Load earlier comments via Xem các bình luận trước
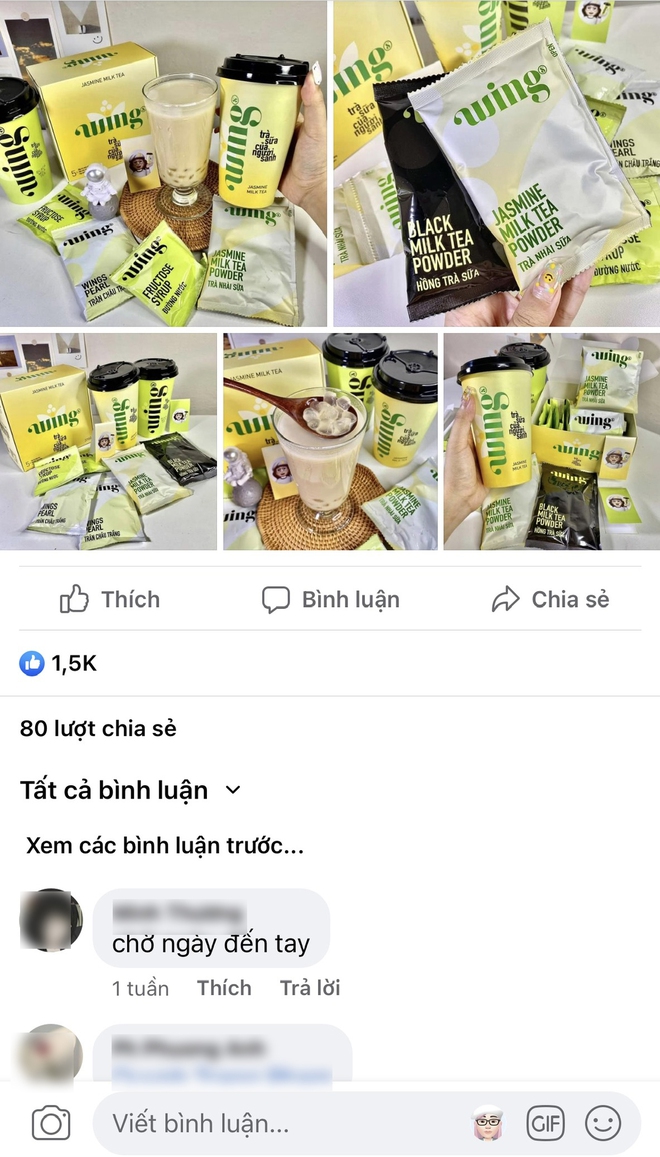This screenshot has width=660, height=1157. [x=165, y=846]
